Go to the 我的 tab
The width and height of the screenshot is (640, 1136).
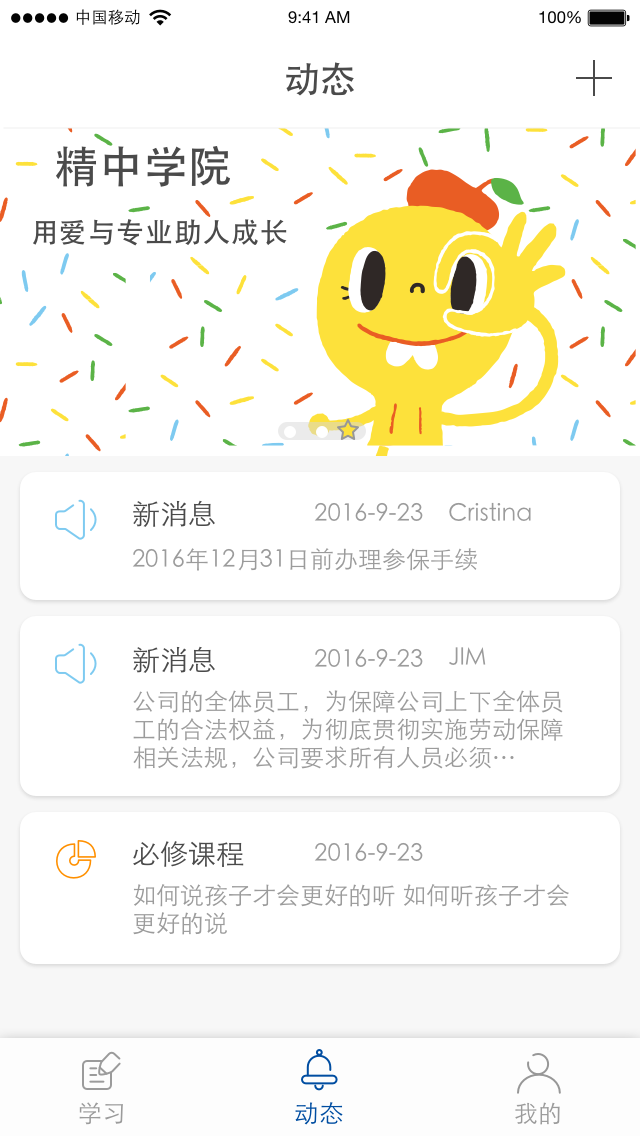538,1088
